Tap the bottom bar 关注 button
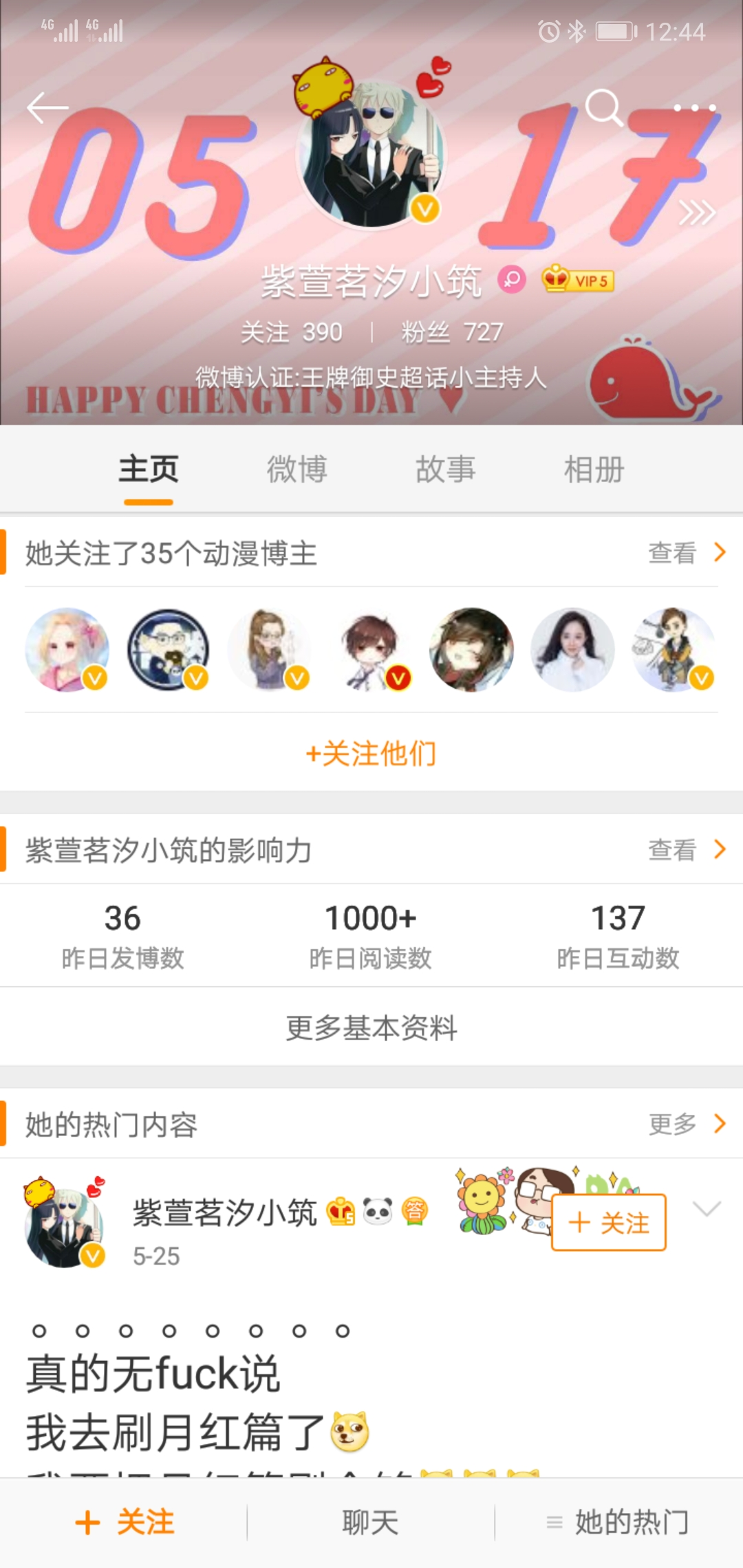 click(125, 1523)
